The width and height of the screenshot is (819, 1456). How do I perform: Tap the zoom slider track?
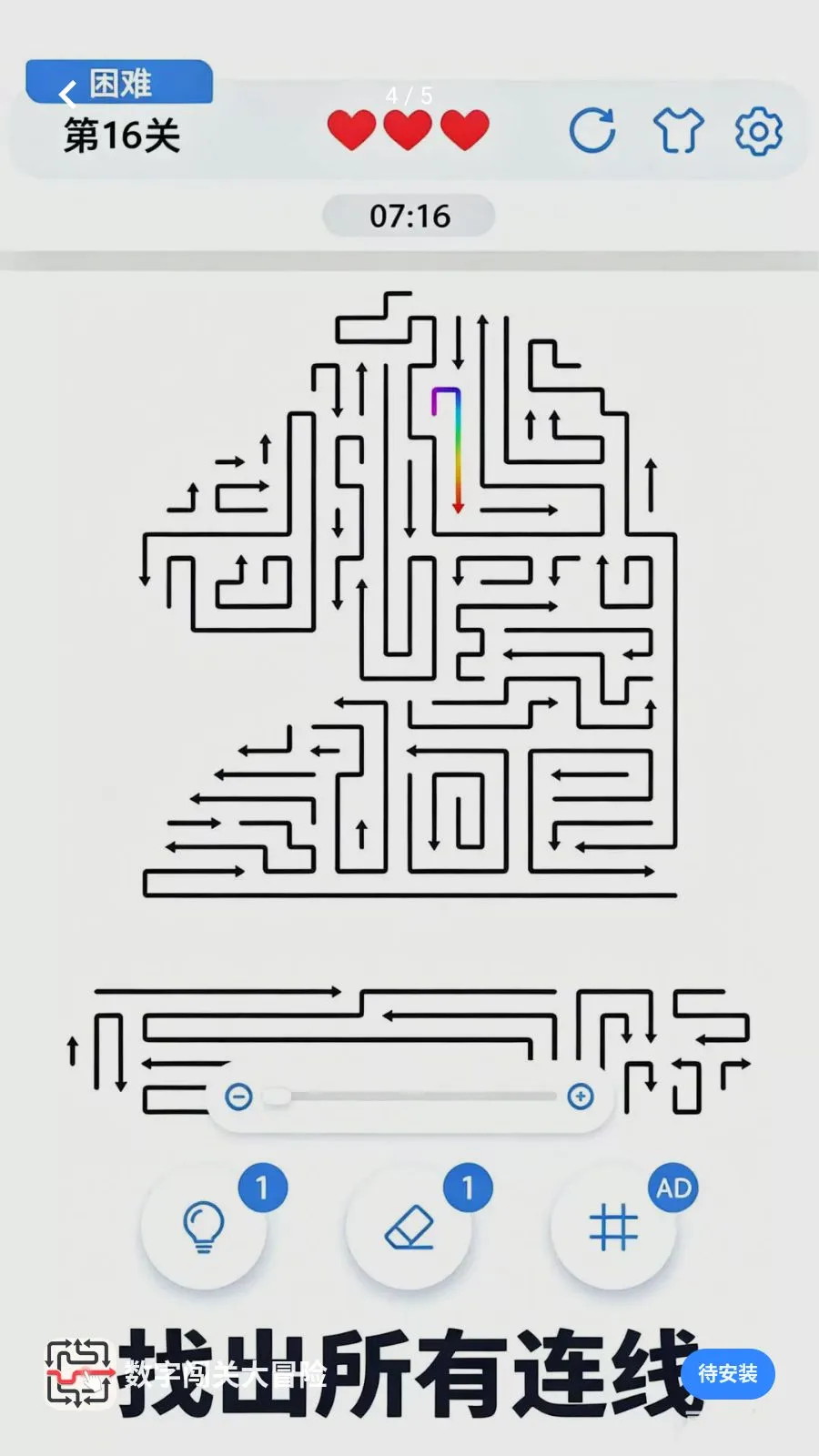pyautogui.click(x=409, y=1097)
